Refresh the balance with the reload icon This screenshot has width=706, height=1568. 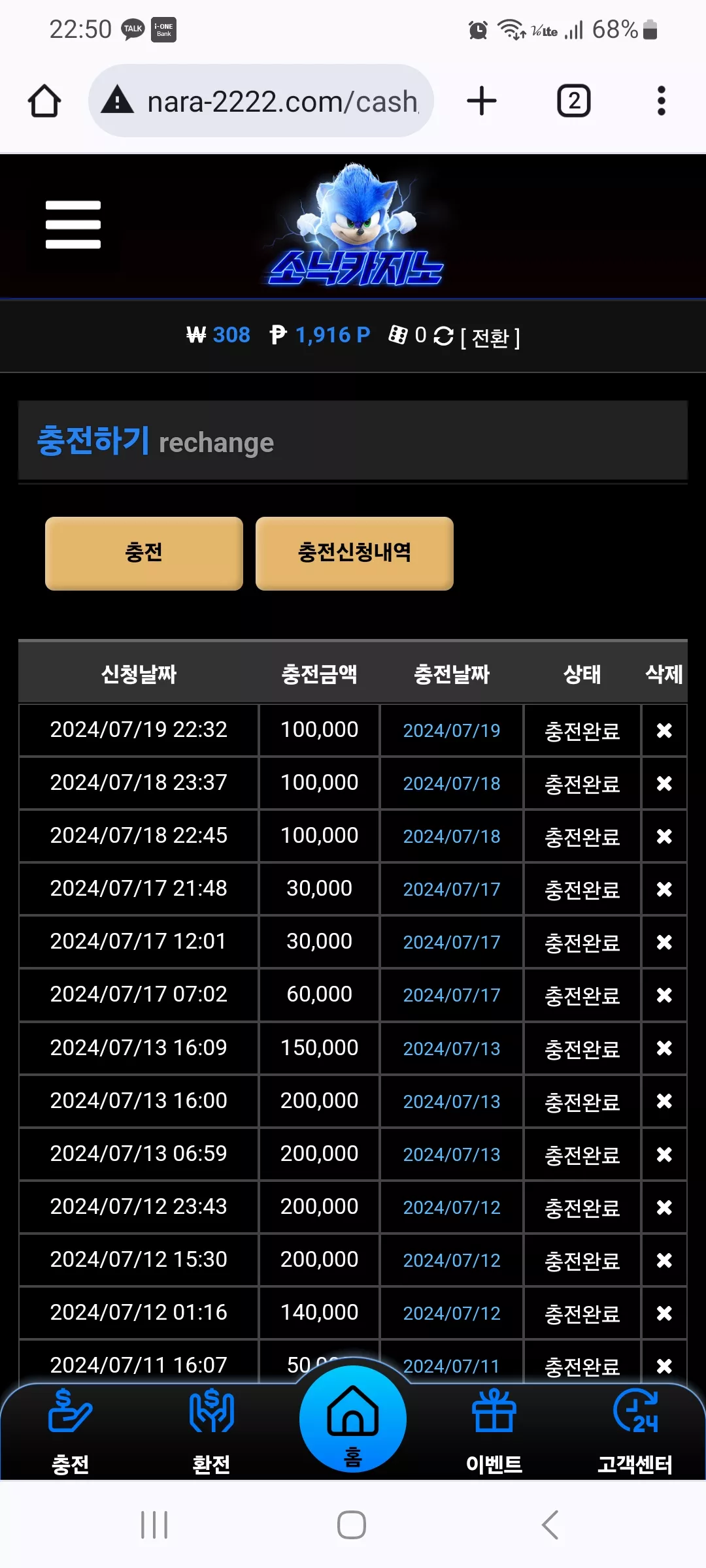[x=443, y=336]
